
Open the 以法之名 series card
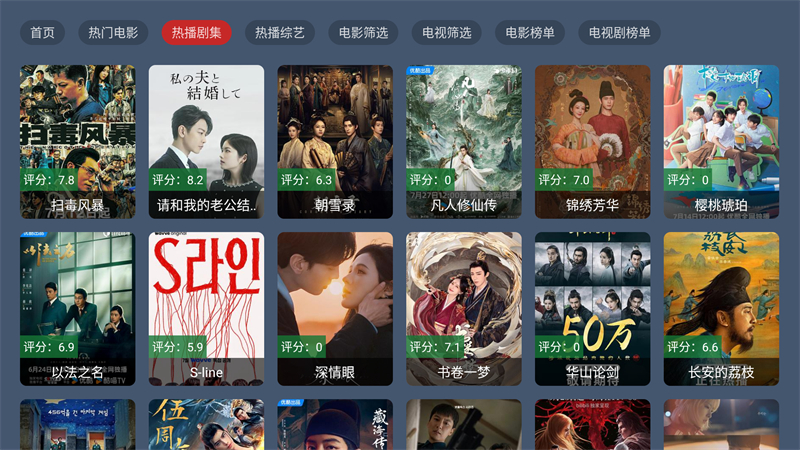click(x=78, y=308)
